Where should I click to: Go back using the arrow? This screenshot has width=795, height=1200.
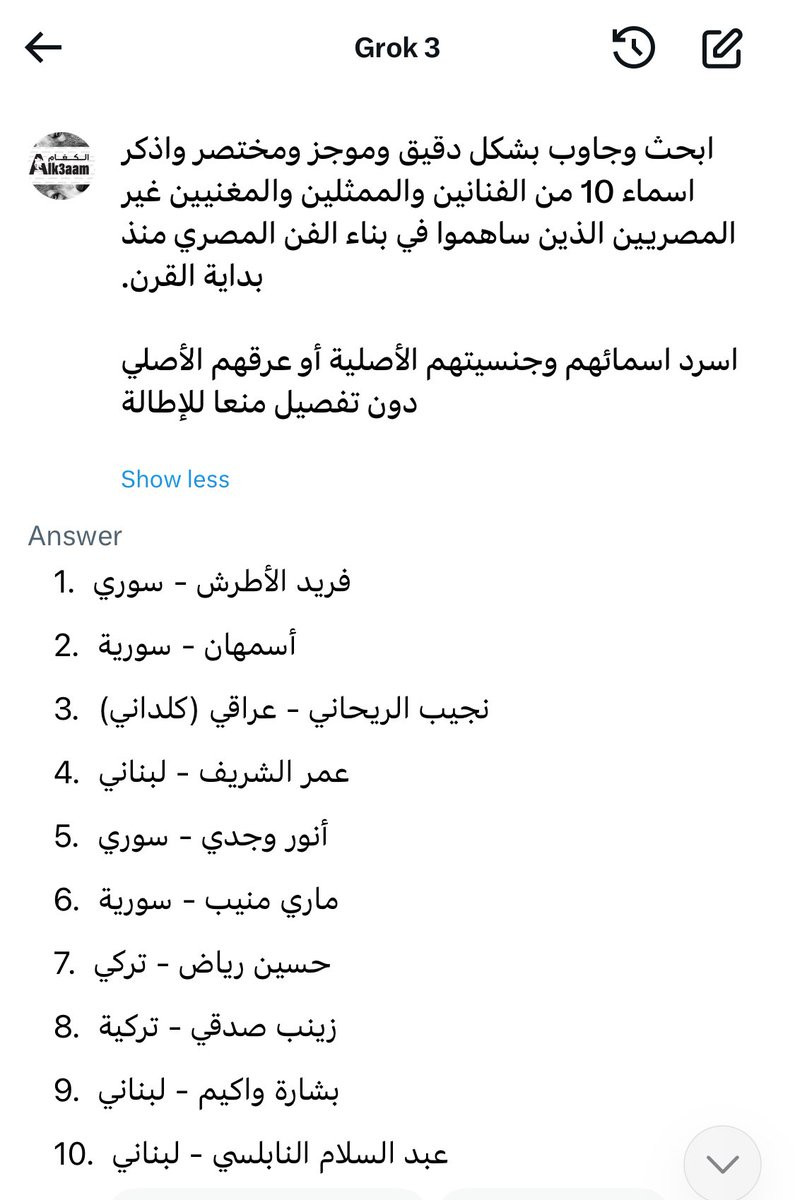(44, 48)
